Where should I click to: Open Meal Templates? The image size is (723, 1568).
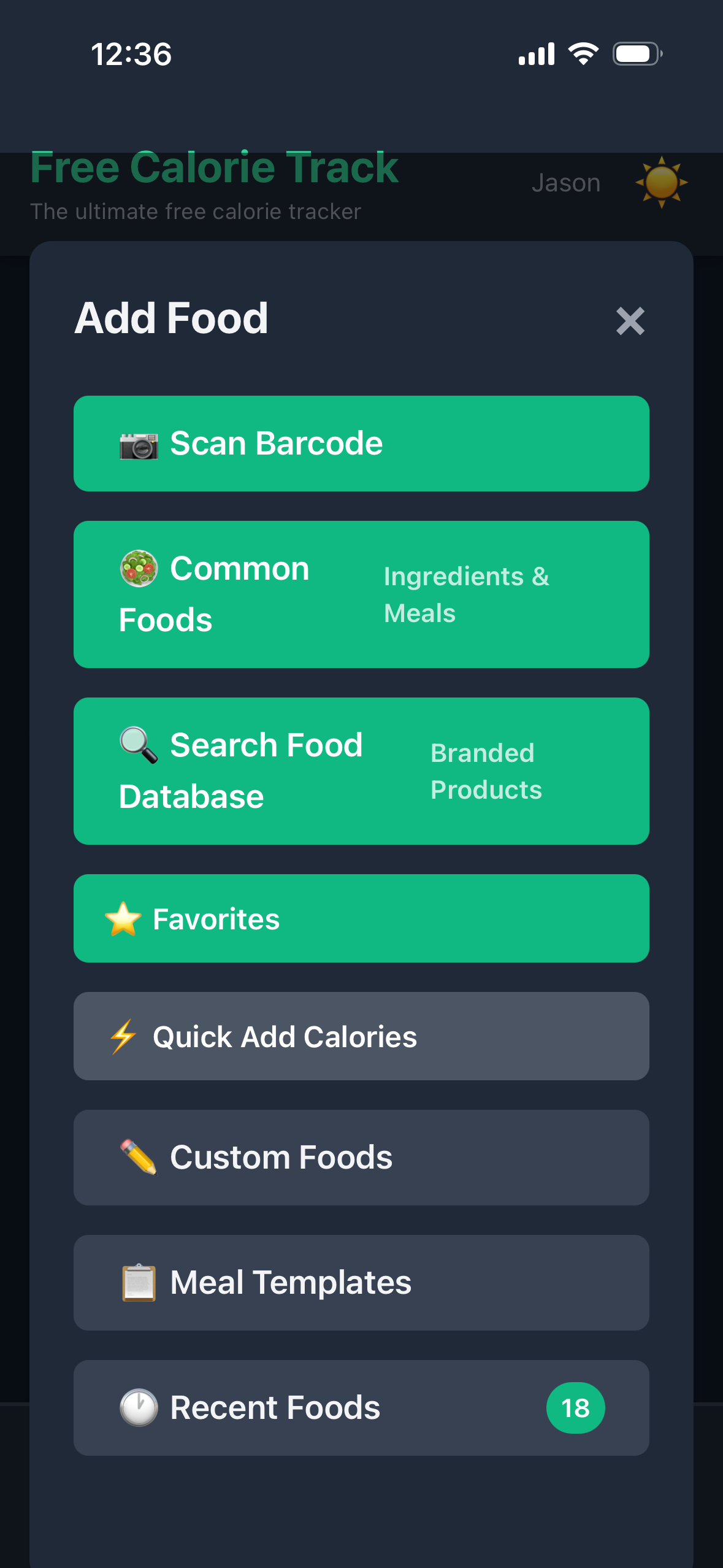361,1282
